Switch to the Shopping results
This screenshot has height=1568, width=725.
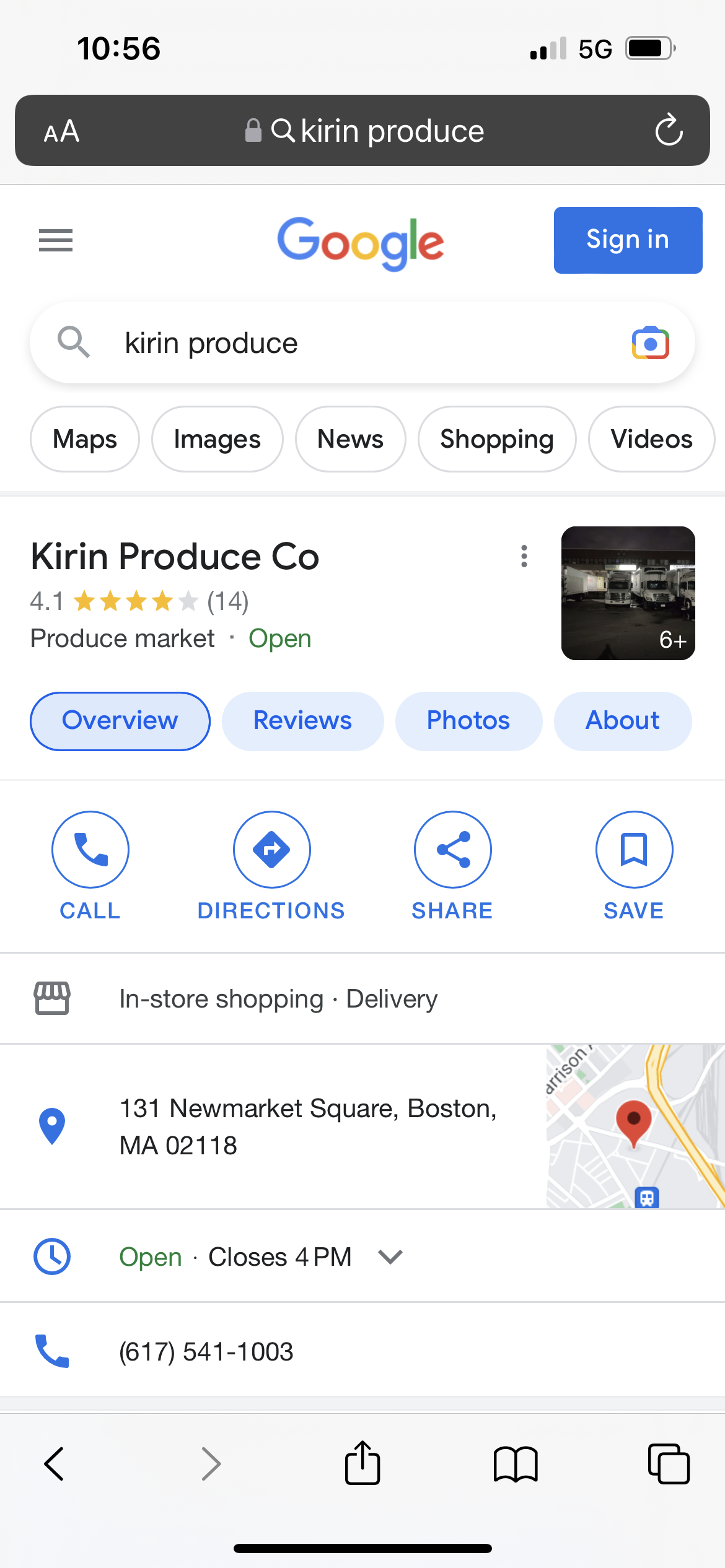click(496, 439)
